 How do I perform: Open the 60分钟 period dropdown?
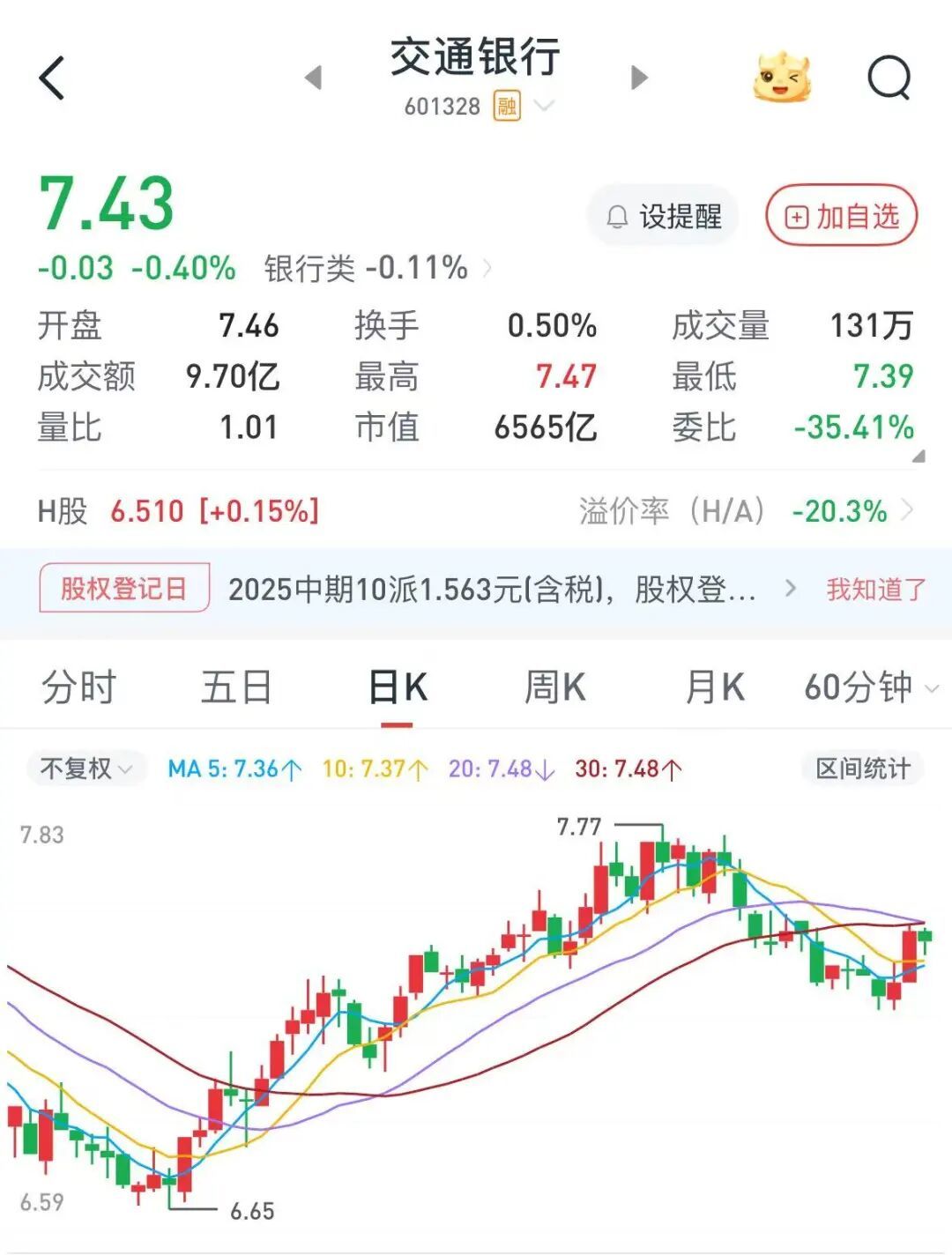tap(869, 687)
